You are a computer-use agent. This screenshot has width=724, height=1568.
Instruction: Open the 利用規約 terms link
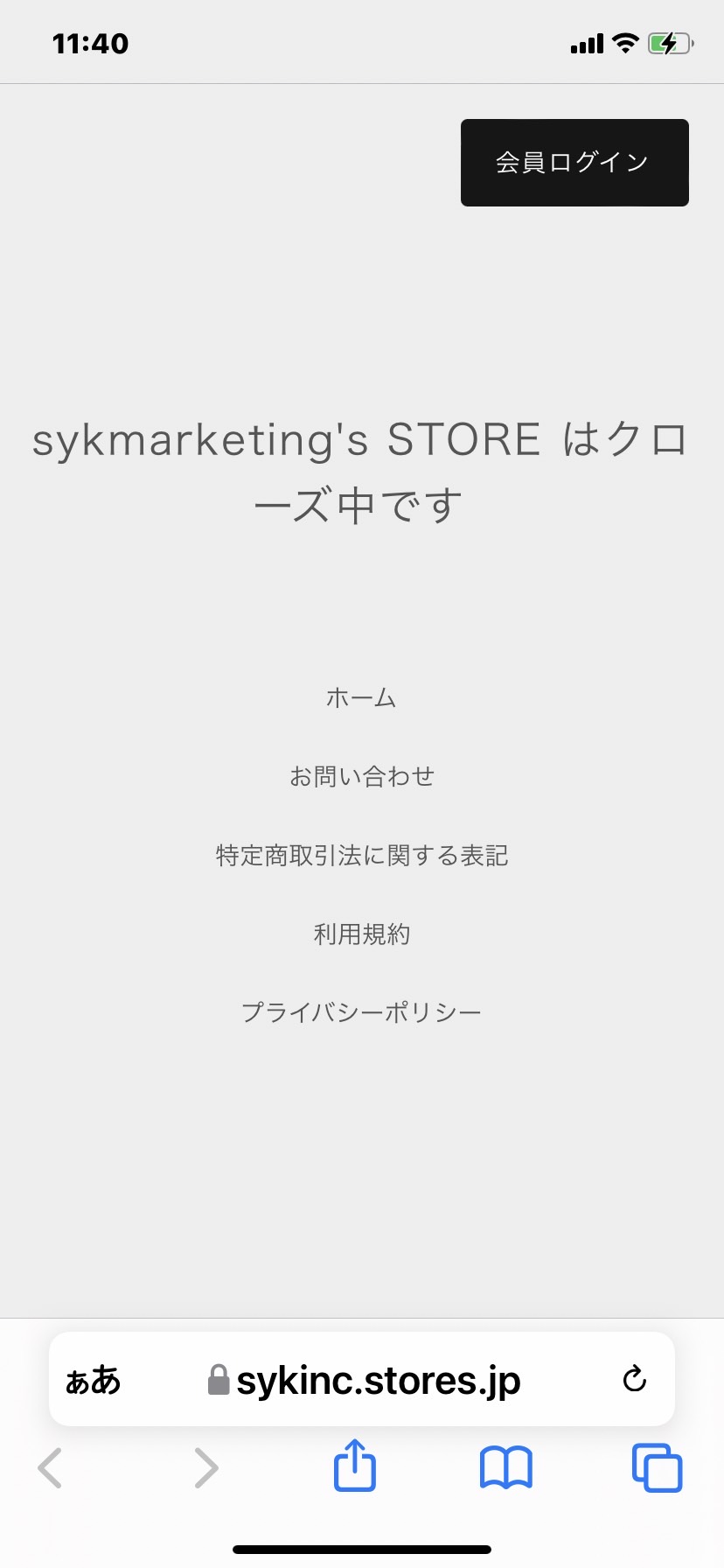coord(361,934)
